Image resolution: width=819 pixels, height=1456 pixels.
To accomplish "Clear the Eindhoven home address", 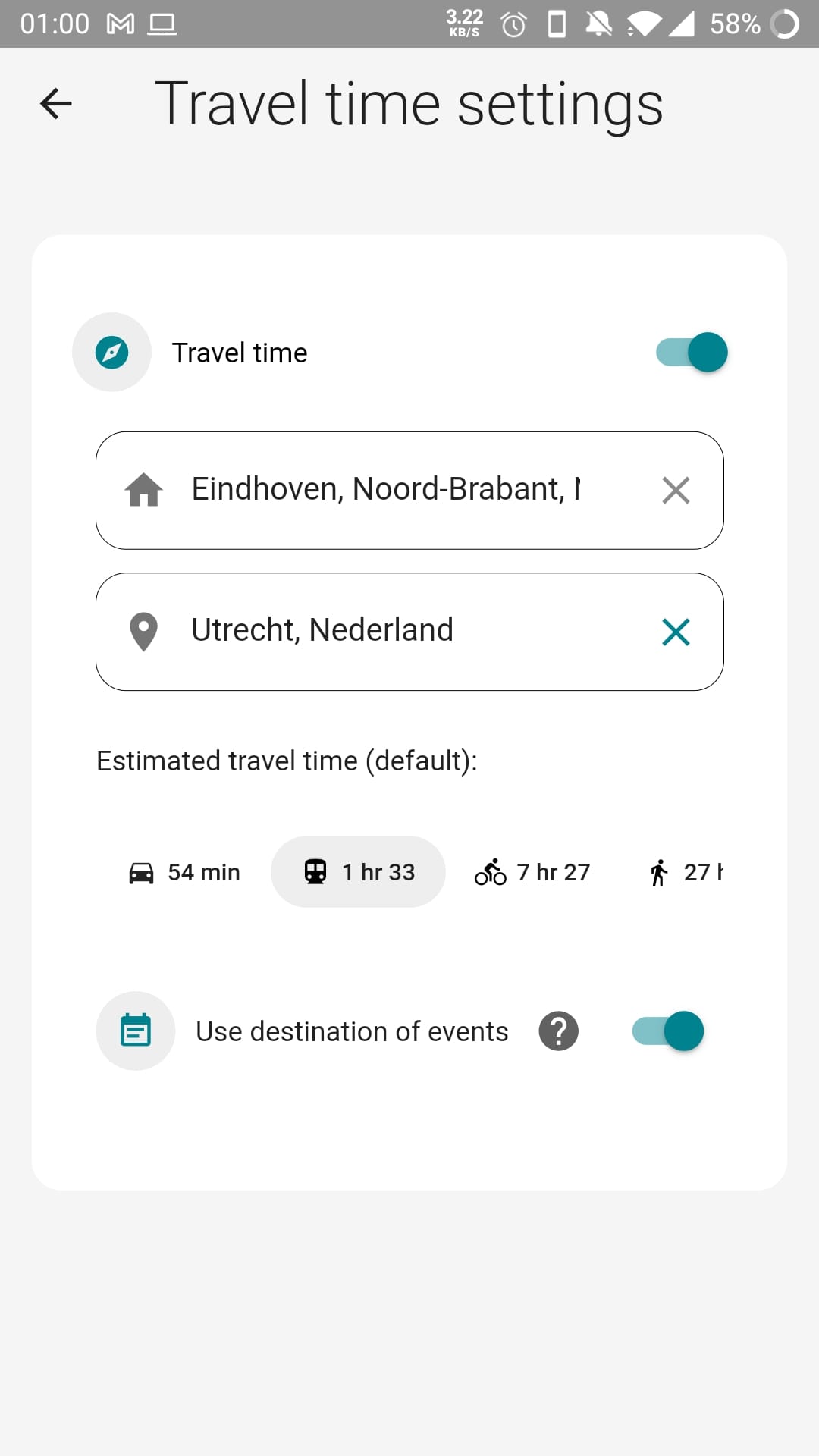I will click(x=675, y=490).
